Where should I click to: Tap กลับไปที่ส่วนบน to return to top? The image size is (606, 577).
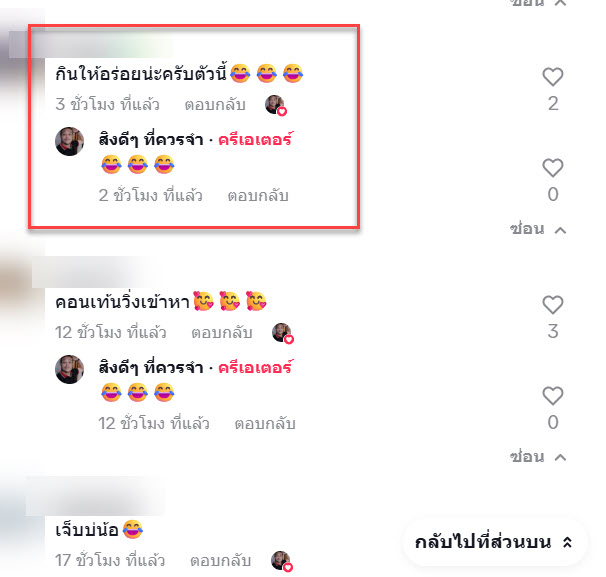[x=495, y=542]
